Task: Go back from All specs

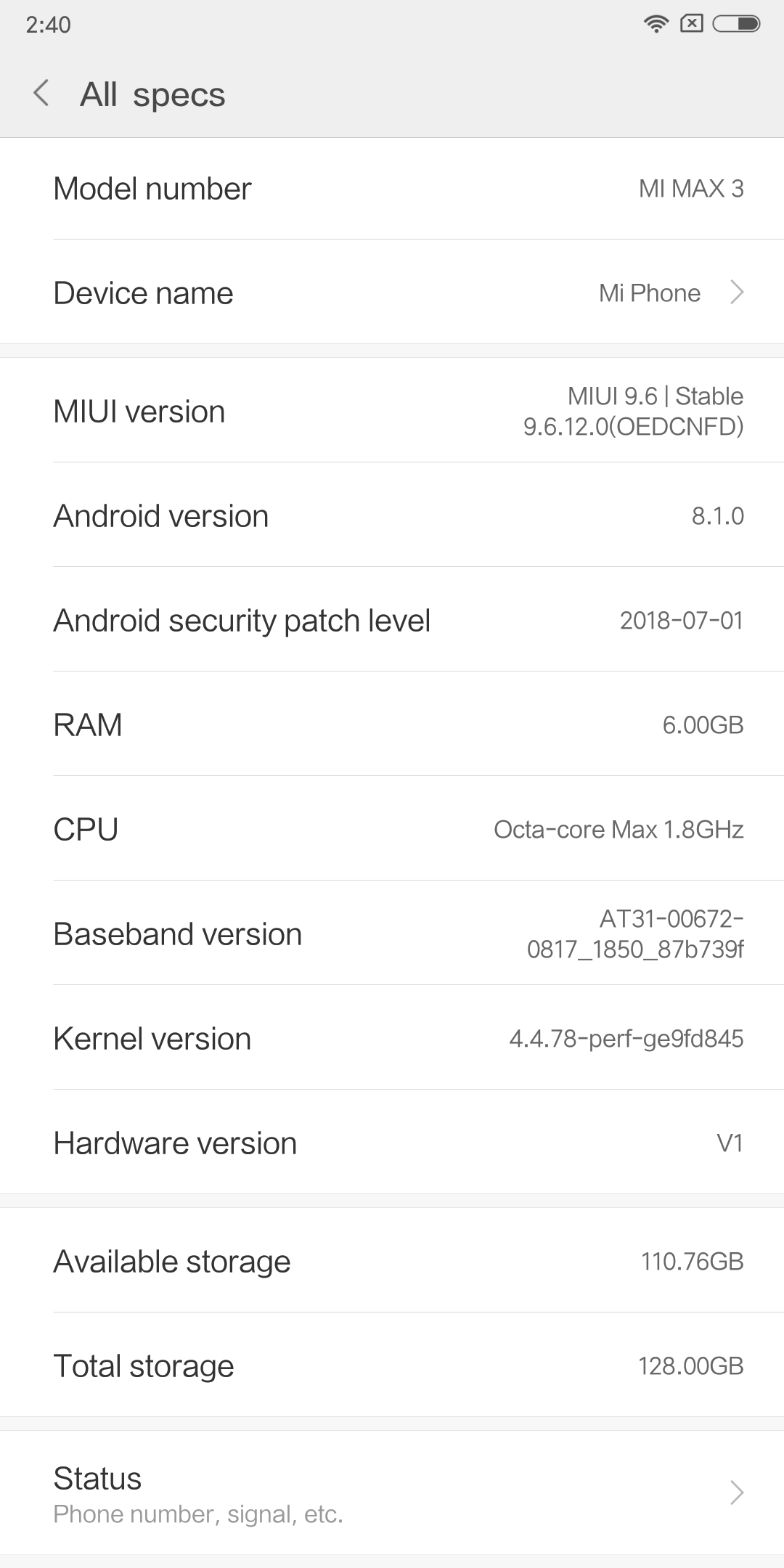Action: tap(41, 94)
